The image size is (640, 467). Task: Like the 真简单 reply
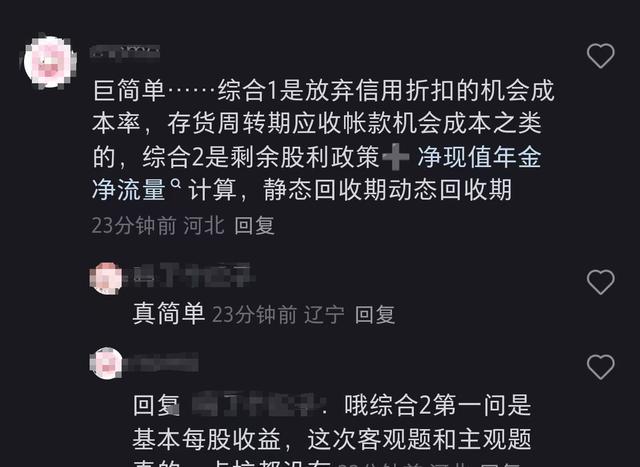pyautogui.click(x=600, y=282)
